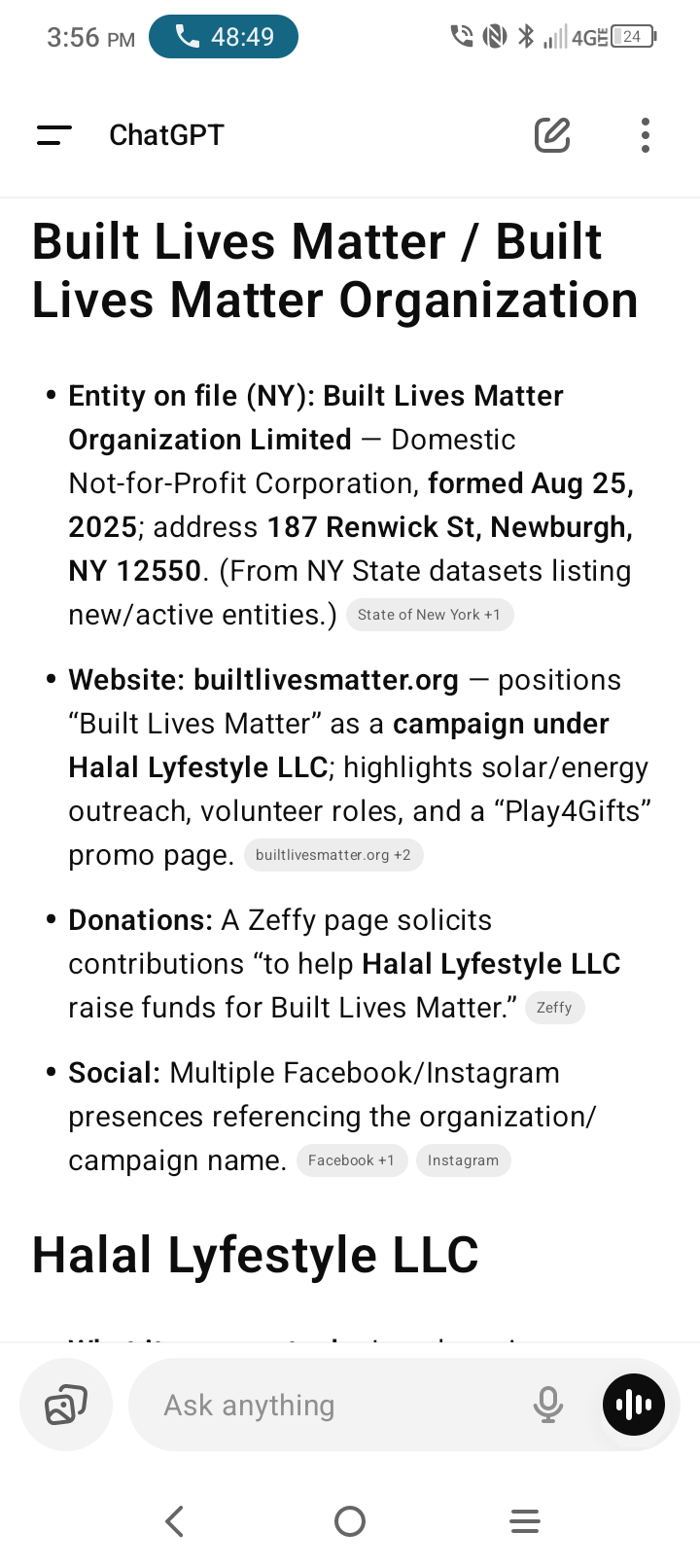Expand the builtlivesmatter.org +2 citation chip
The width and height of the screenshot is (700, 1568).
click(333, 855)
